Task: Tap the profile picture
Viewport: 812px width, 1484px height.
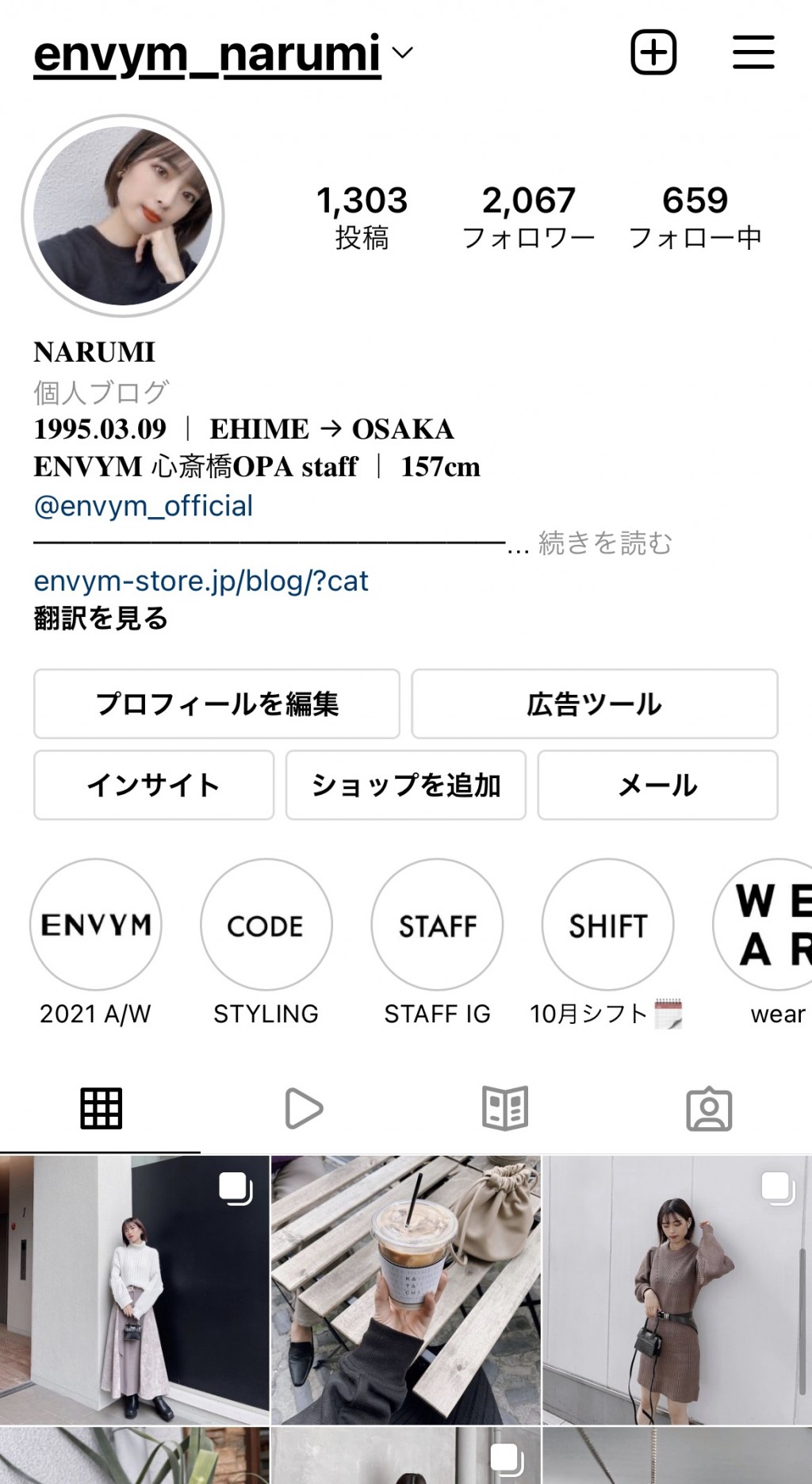Action: [123, 216]
